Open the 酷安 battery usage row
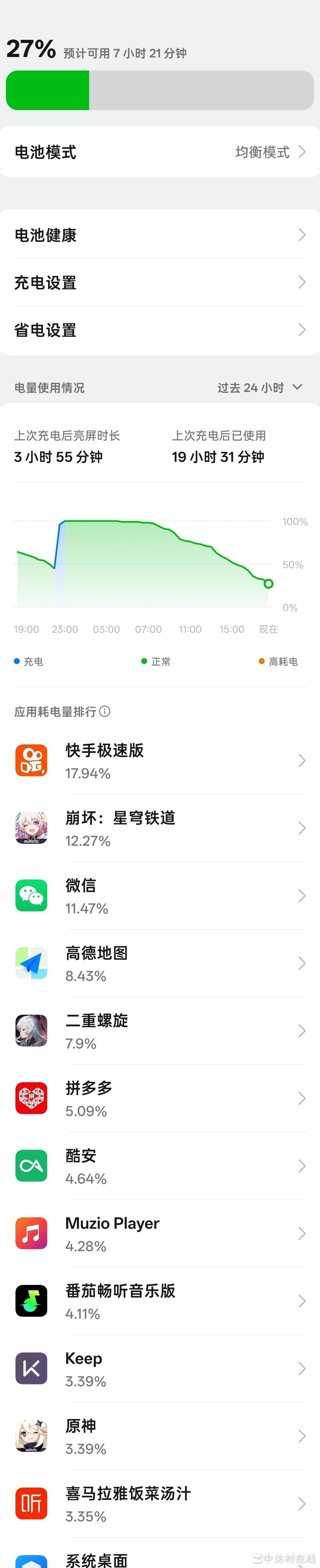 tap(159, 1166)
